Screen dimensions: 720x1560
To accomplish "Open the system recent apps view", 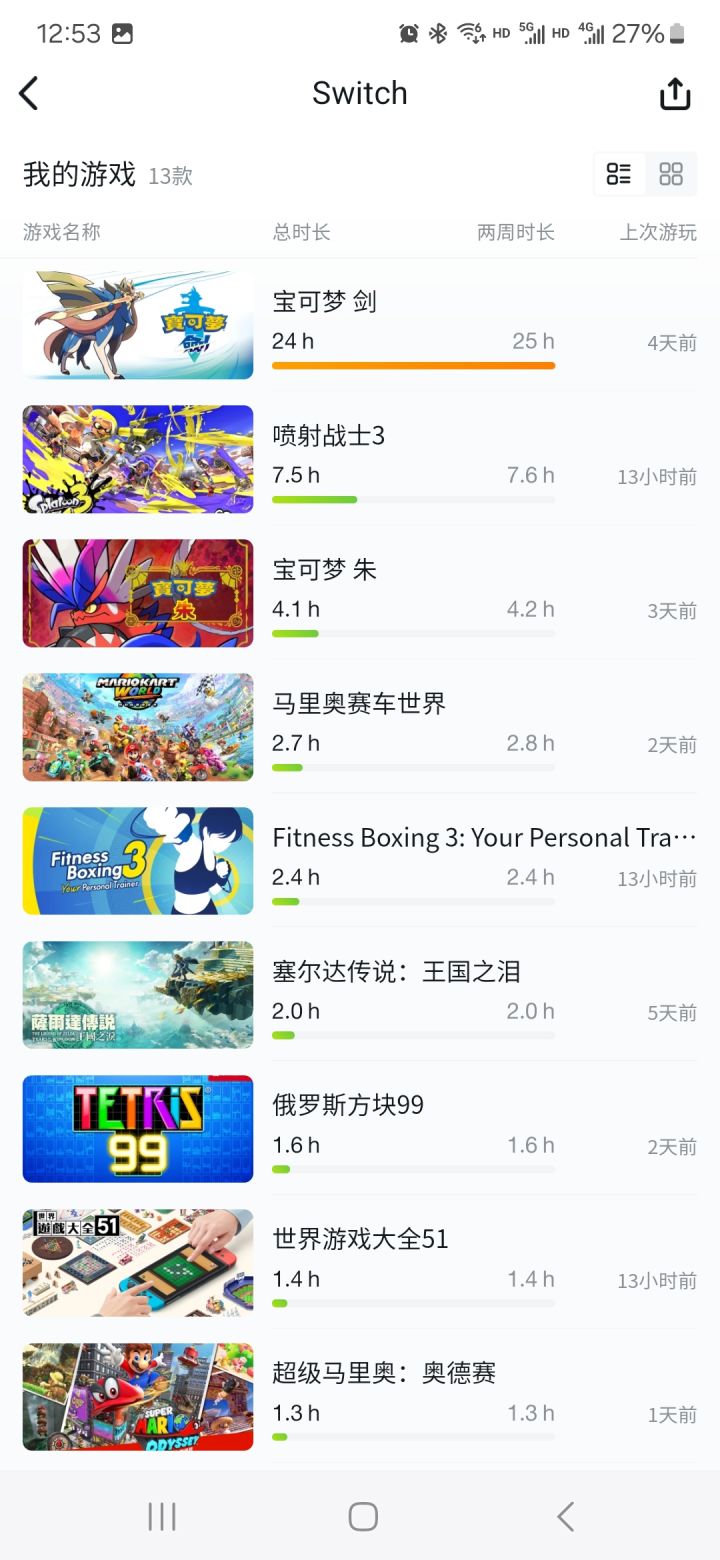I will pyautogui.click(x=161, y=1516).
